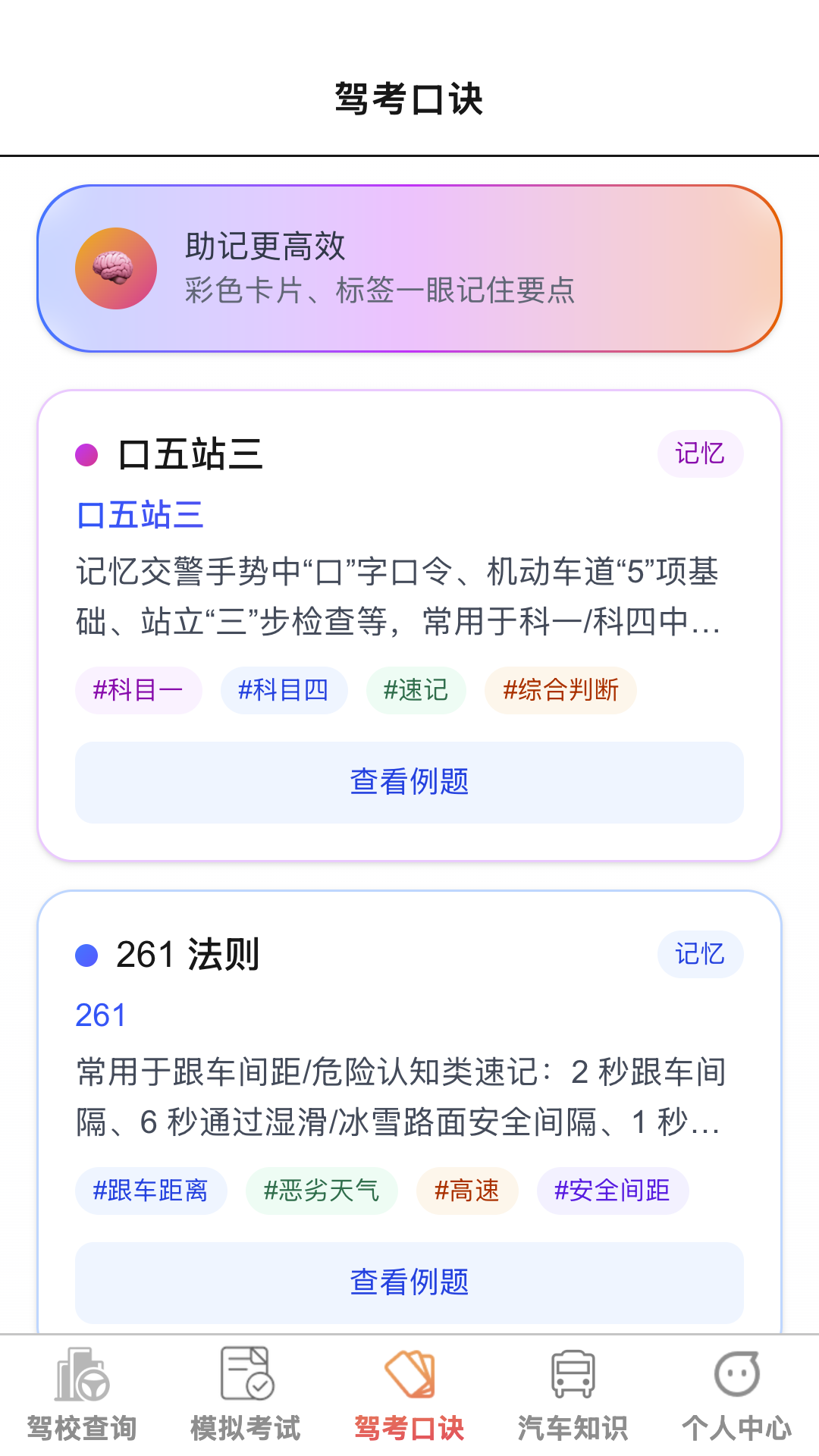Open the 261 法则 mnemonic card
Screen dimensions: 819x1456
point(187,955)
